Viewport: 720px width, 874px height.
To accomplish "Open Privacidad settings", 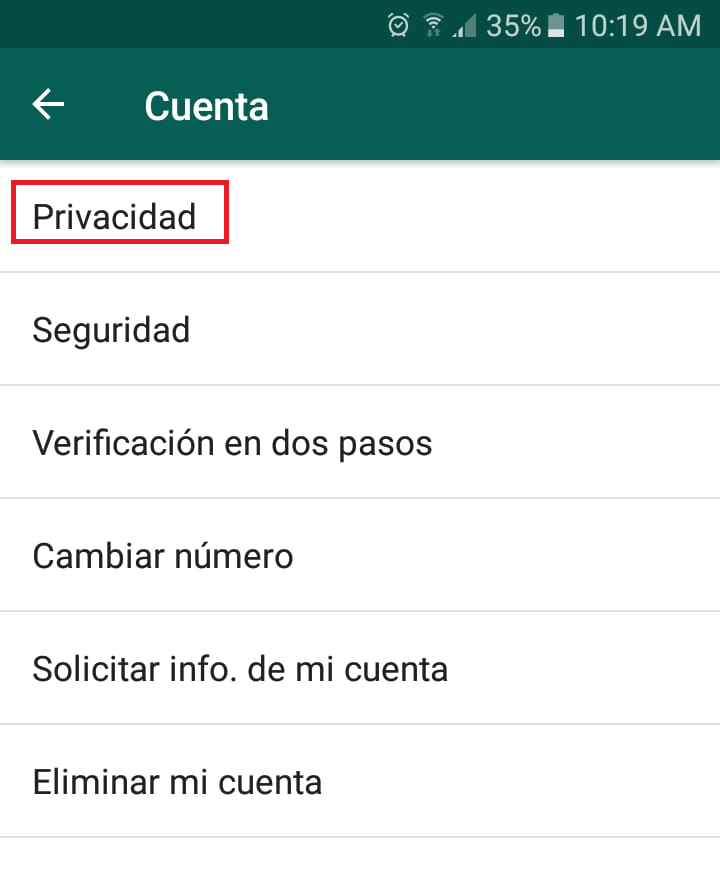I will coord(115,216).
